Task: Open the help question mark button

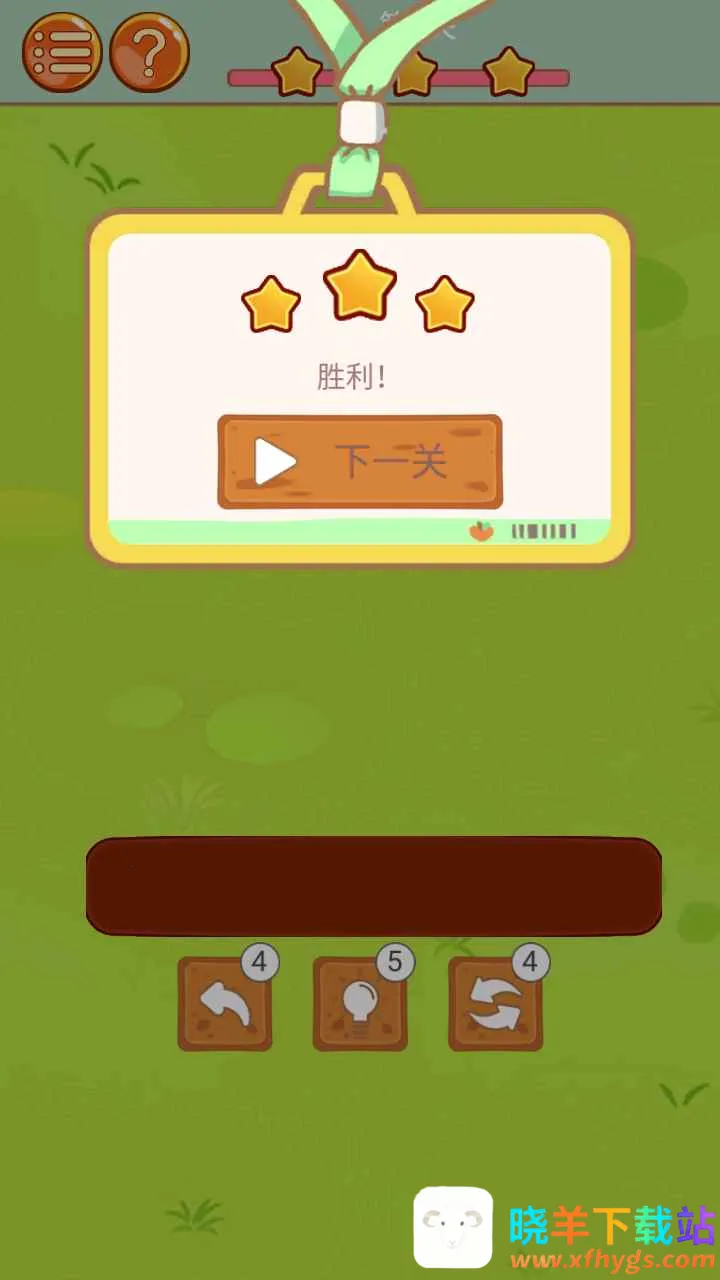Action: tap(149, 52)
